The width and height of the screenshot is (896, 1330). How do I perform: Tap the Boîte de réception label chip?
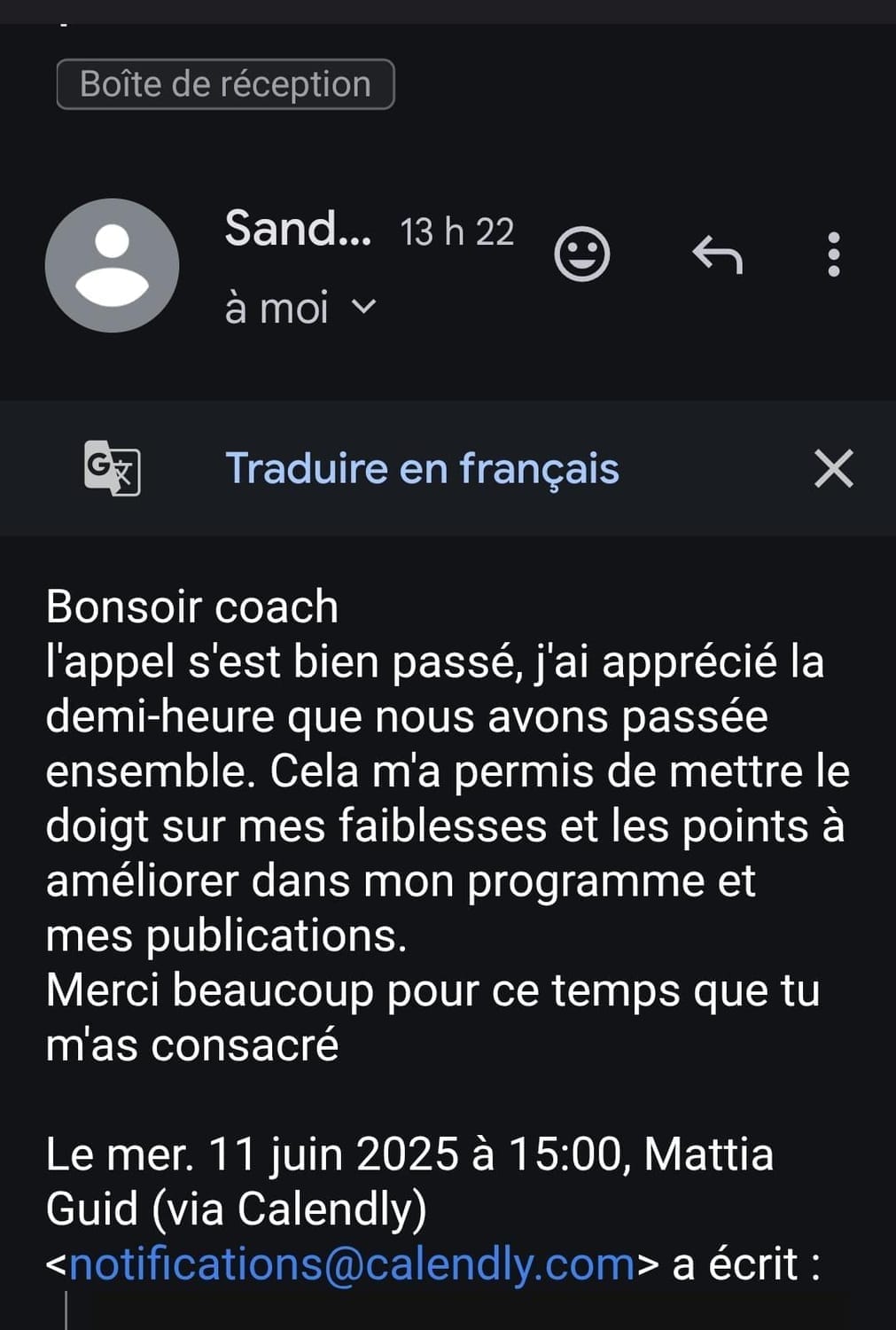(x=225, y=84)
